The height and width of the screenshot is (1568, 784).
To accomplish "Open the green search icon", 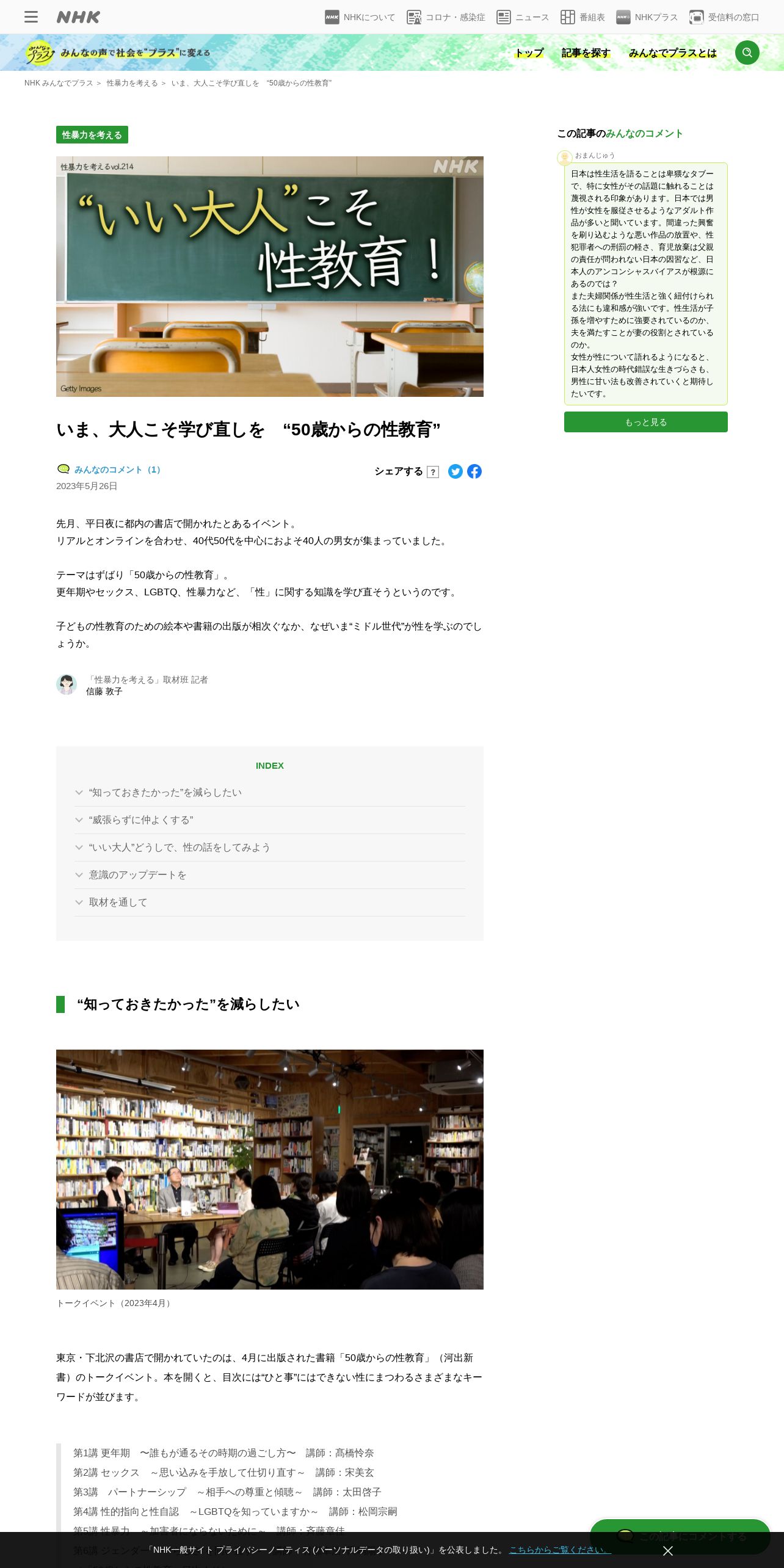I will tap(747, 53).
